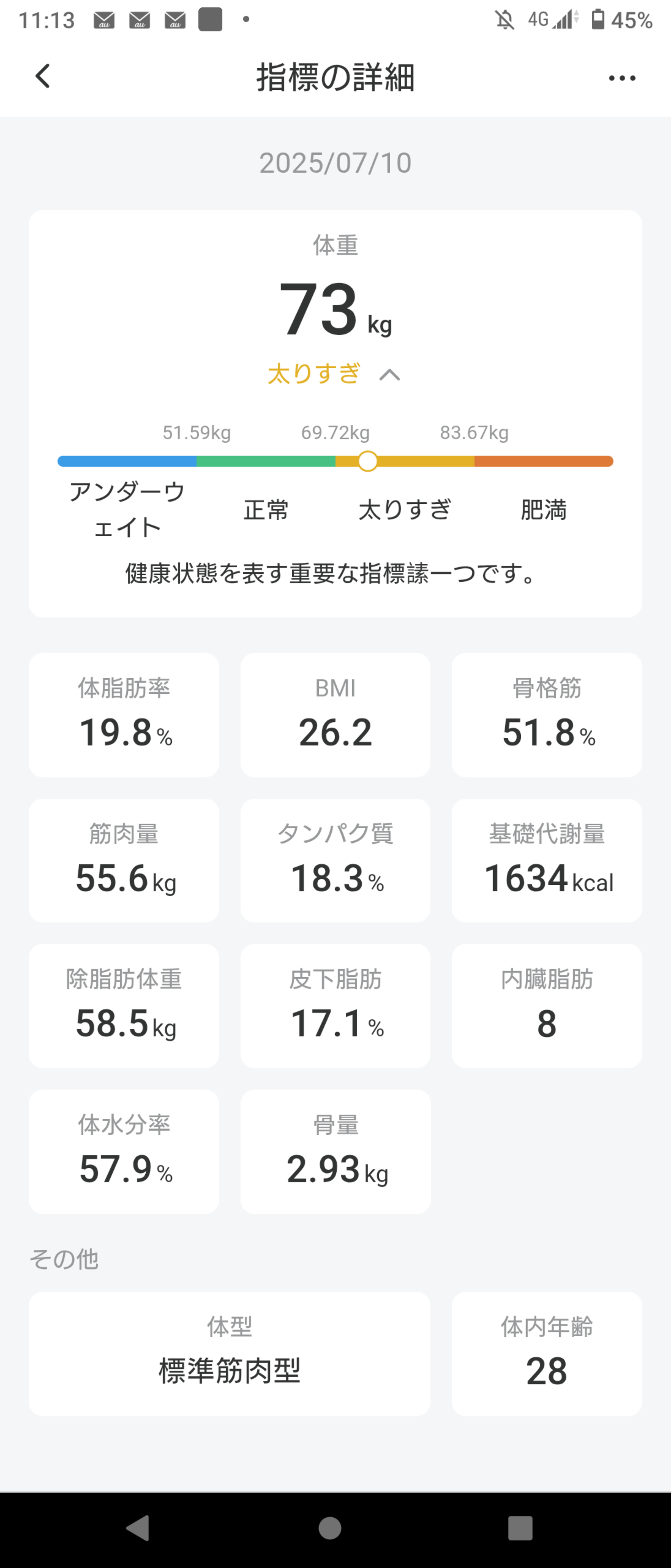Viewport: 671px width, 1568px height.
Task: View the 内臓脂肪 level card
Action: [x=546, y=1006]
